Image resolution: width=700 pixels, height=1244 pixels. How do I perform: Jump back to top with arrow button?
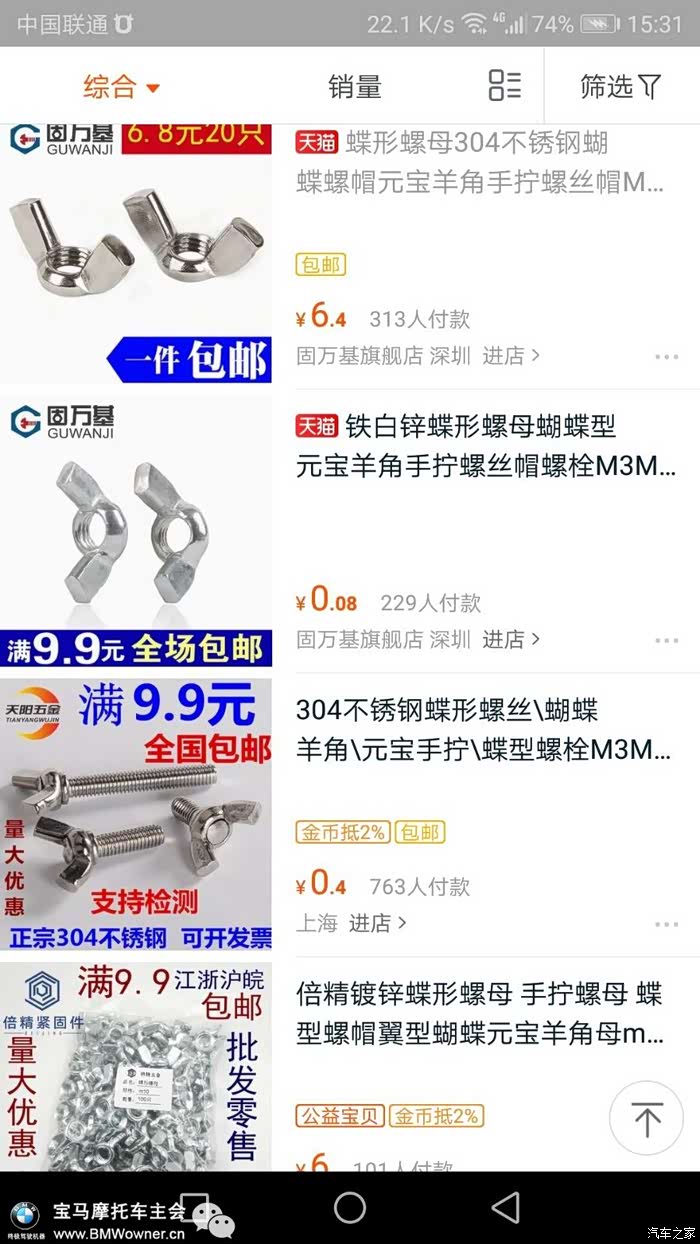[x=646, y=1118]
